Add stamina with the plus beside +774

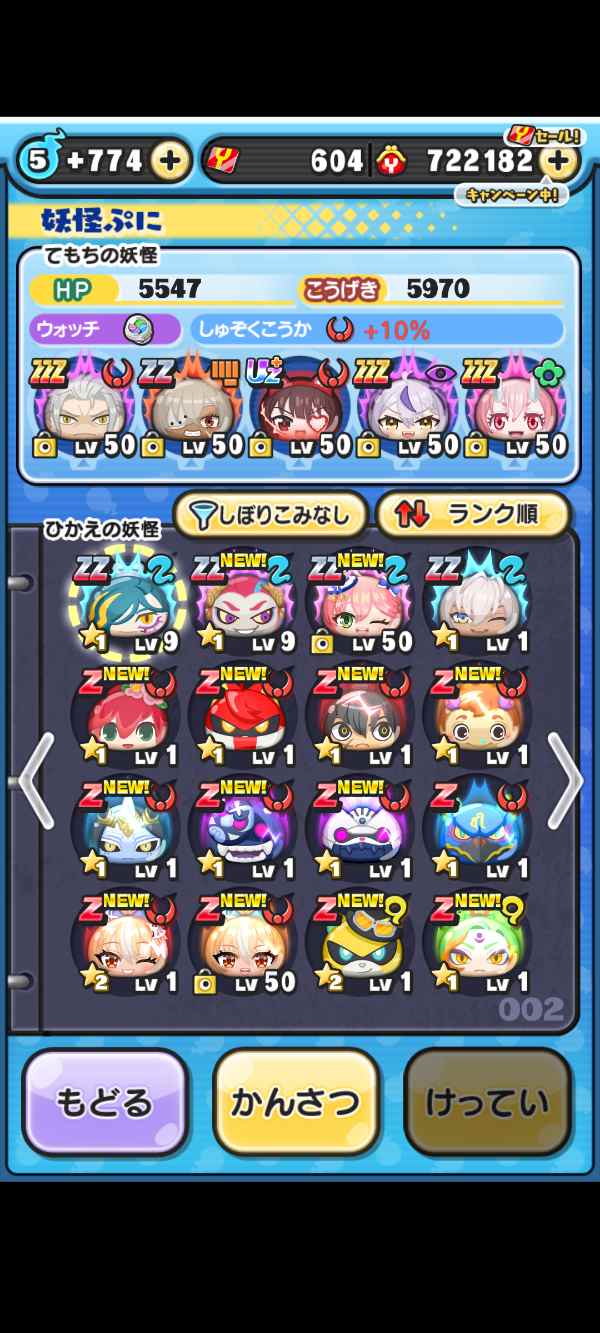tap(171, 160)
